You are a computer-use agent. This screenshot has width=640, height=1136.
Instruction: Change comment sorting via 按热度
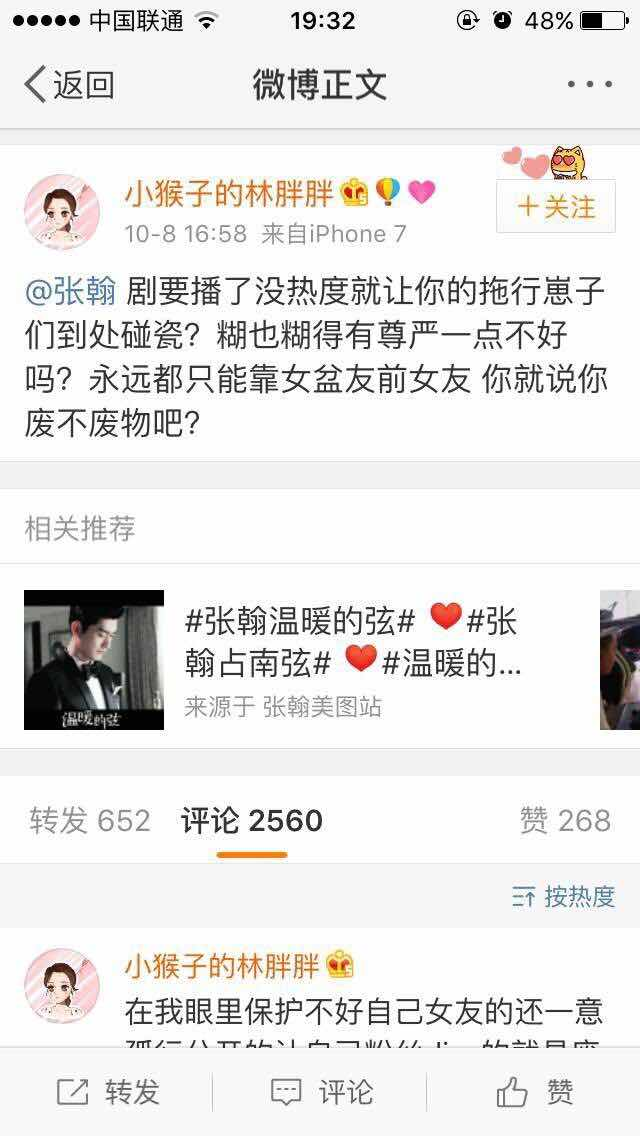[x=563, y=896]
